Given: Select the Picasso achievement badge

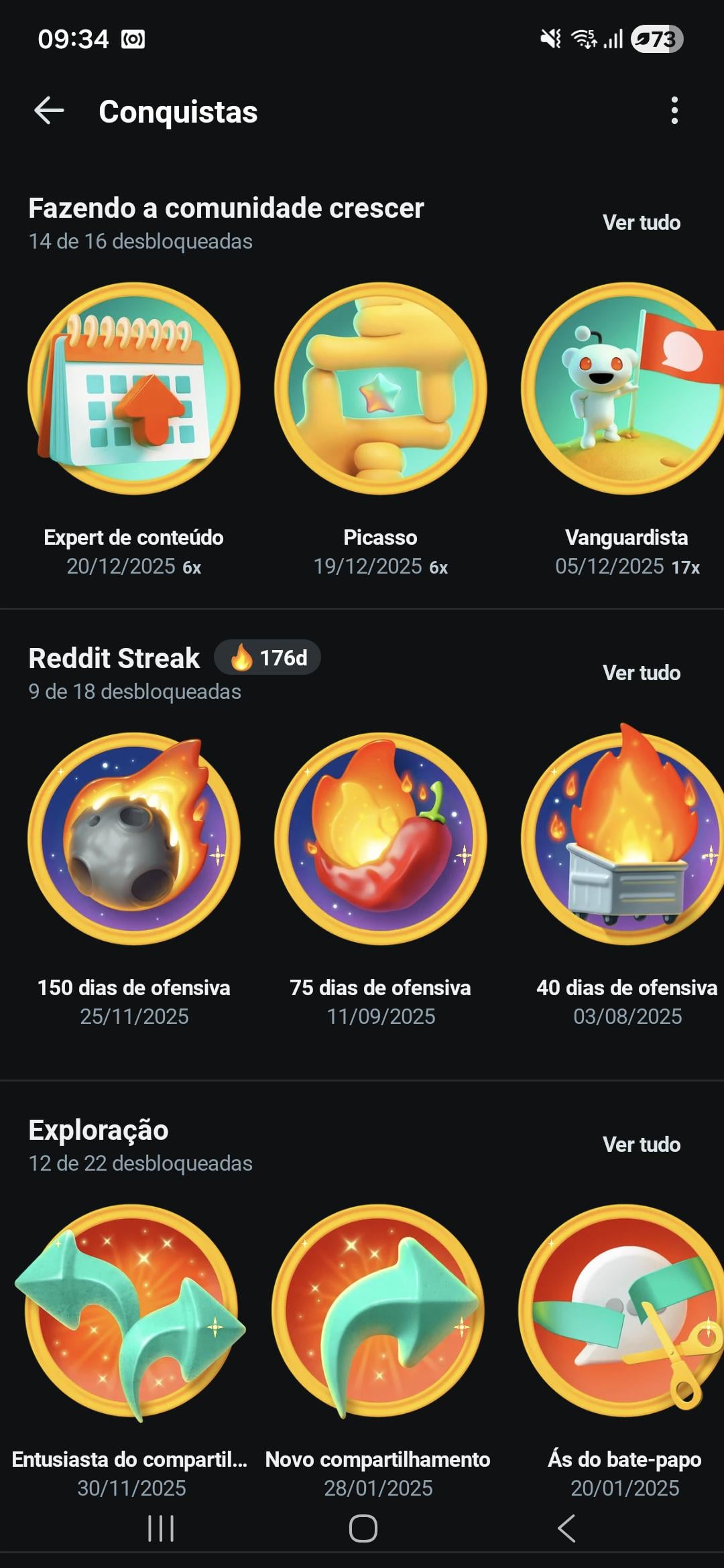Looking at the screenshot, I should click(380, 389).
